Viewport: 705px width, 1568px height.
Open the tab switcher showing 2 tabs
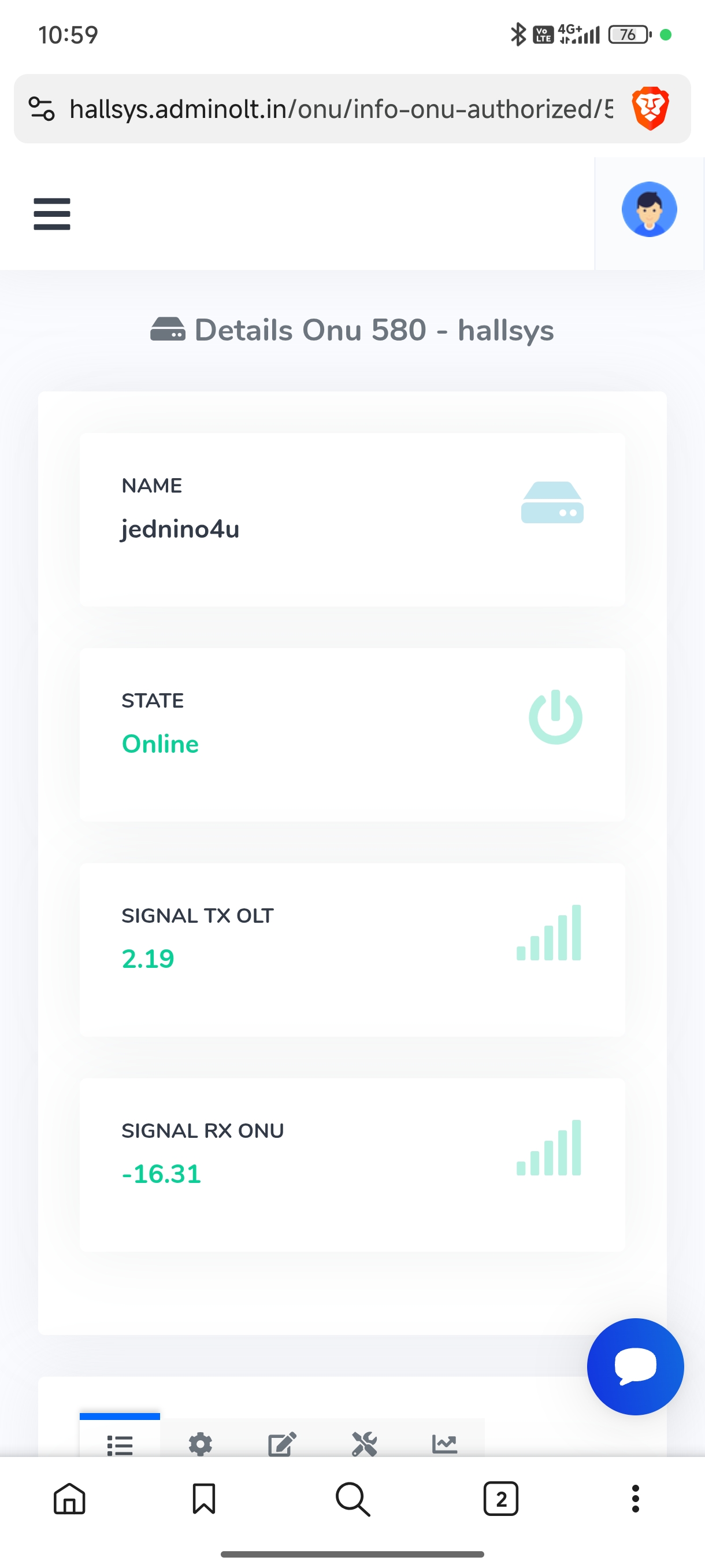[x=500, y=1498]
